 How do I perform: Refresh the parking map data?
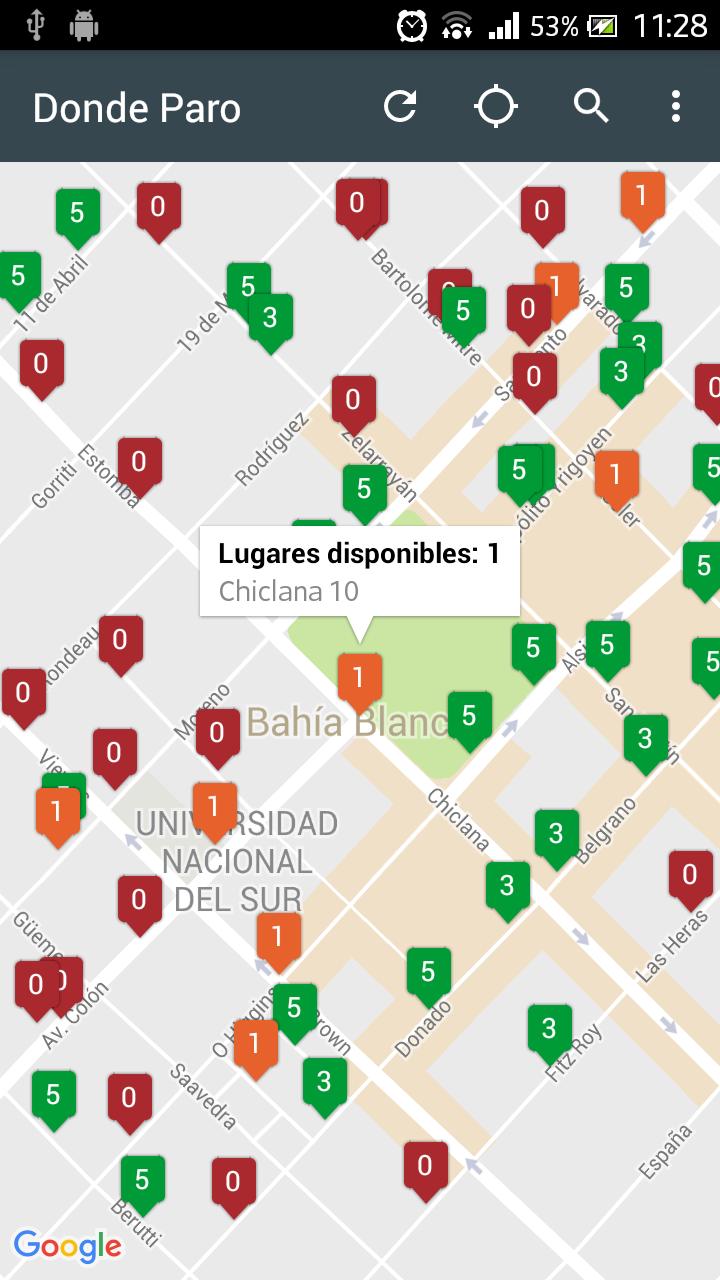pyautogui.click(x=401, y=105)
